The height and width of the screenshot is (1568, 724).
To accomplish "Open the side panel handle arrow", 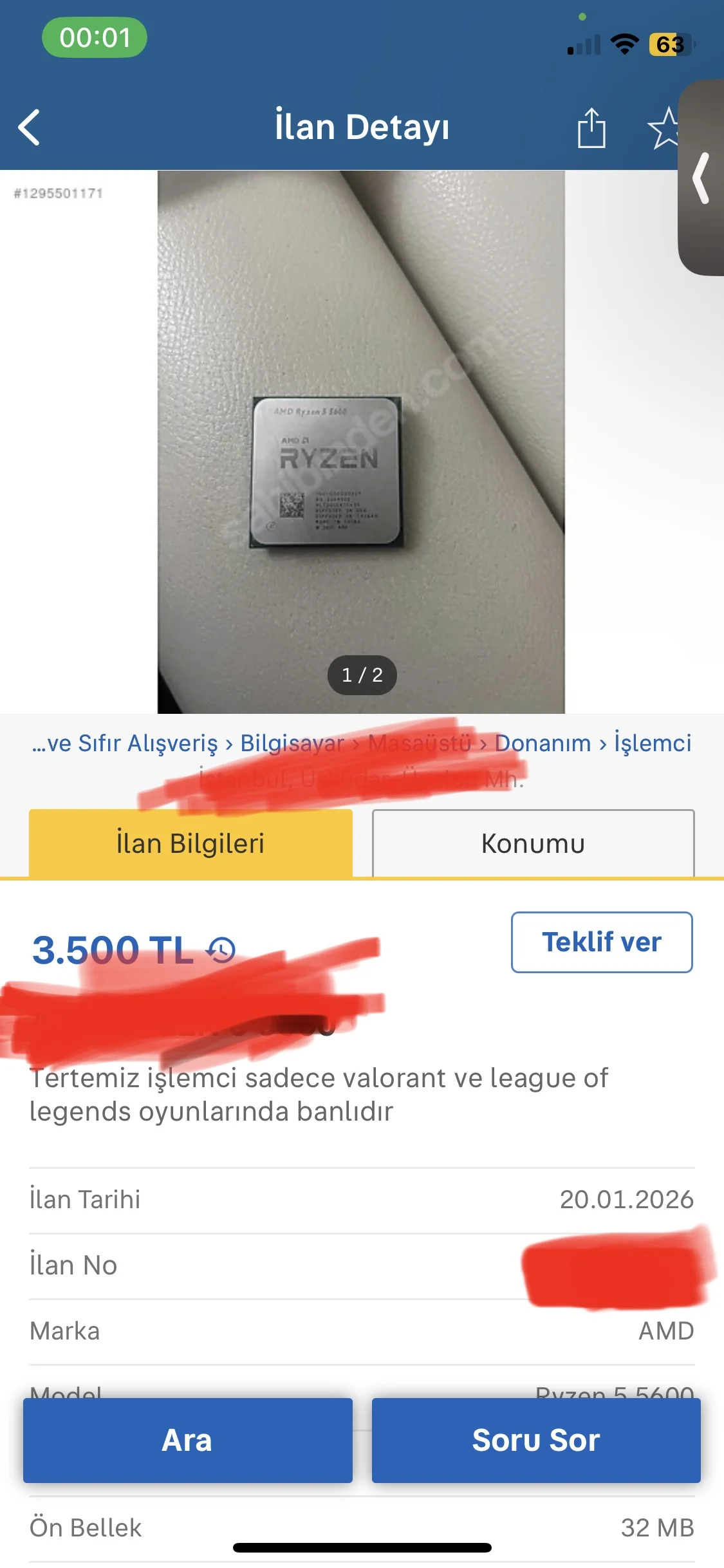I will (x=701, y=178).
